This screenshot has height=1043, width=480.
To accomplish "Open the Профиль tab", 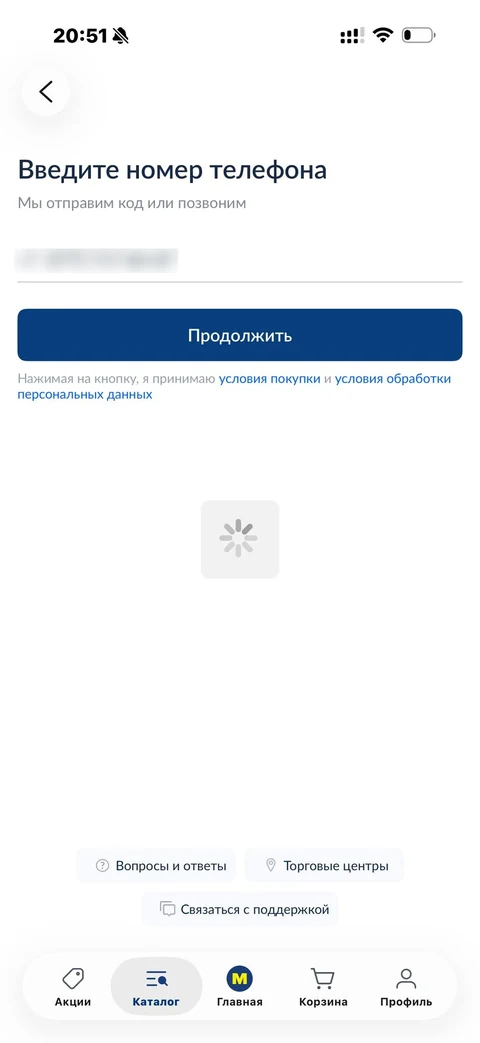I will 406,988.
